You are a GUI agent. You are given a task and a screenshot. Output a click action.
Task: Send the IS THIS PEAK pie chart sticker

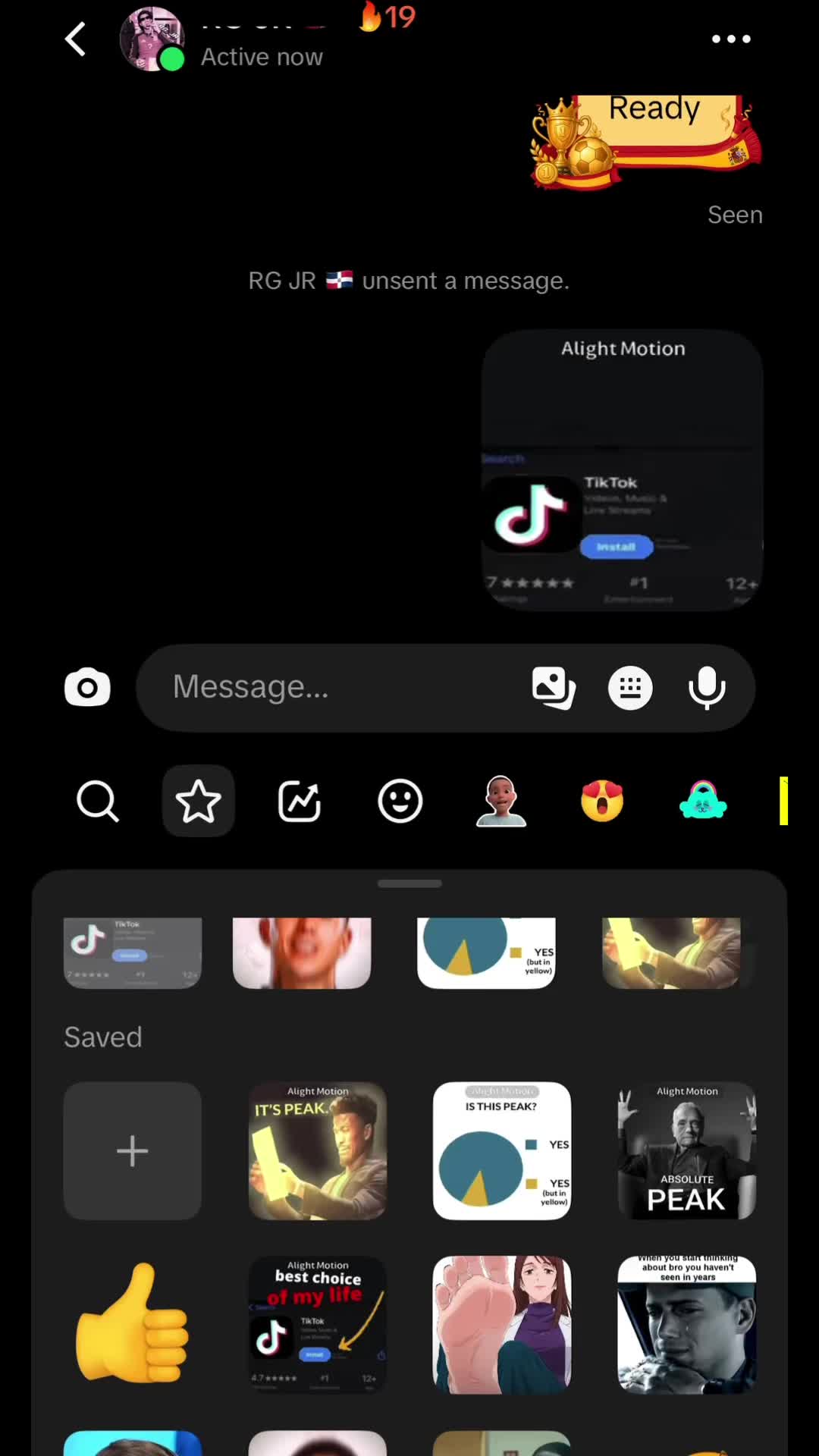pyautogui.click(x=502, y=1150)
